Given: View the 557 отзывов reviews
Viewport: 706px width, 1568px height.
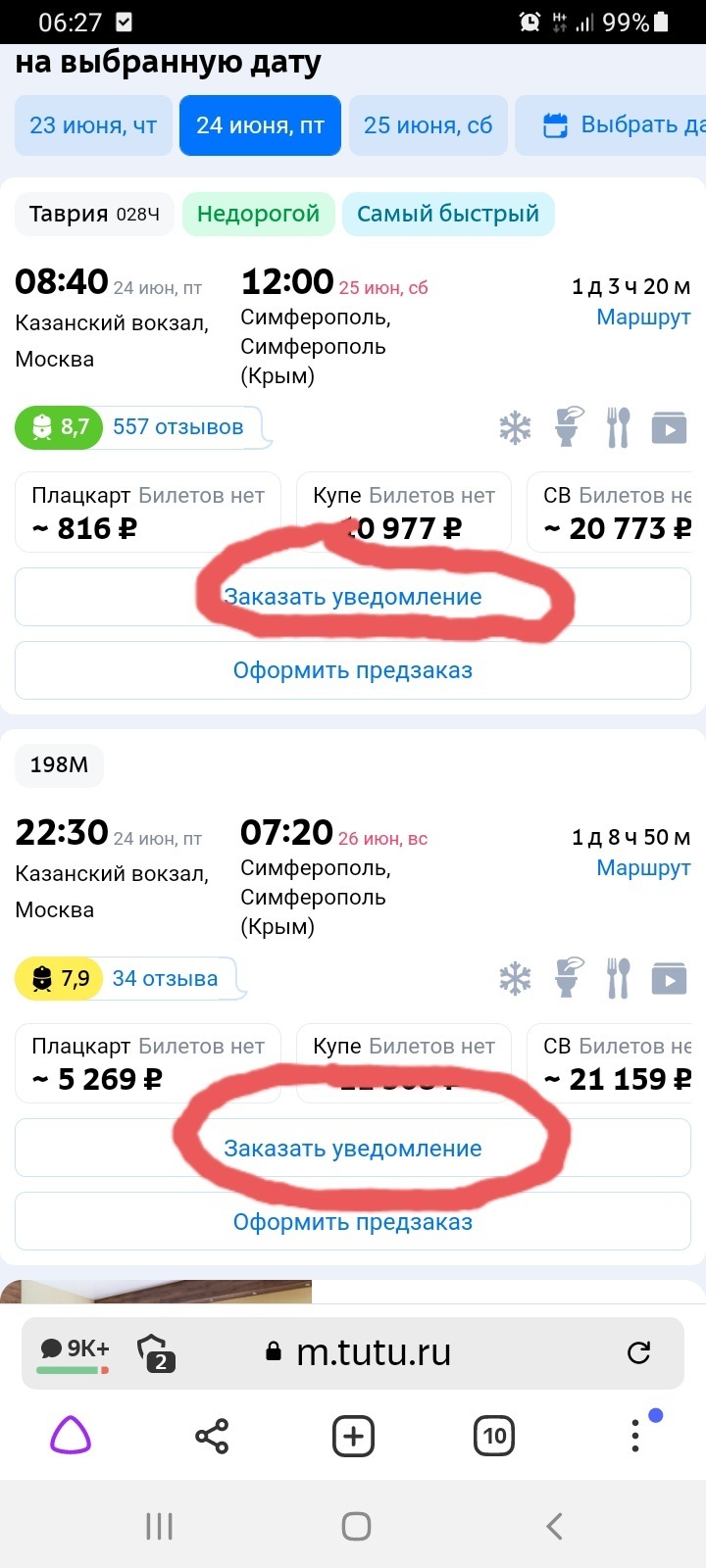Looking at the screenshot, I should 177,427.
